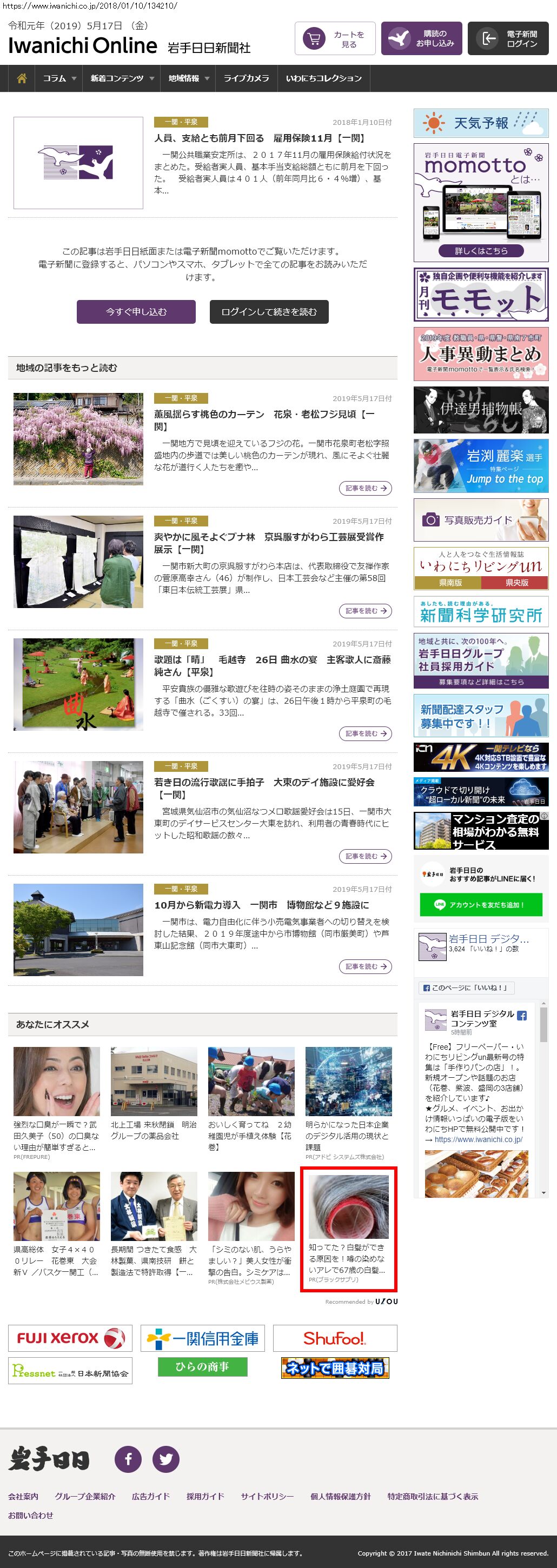Add LINE account with アカウントを友だち追加
This screenshot has height=1568, width=557.
[x=480, y=904]
